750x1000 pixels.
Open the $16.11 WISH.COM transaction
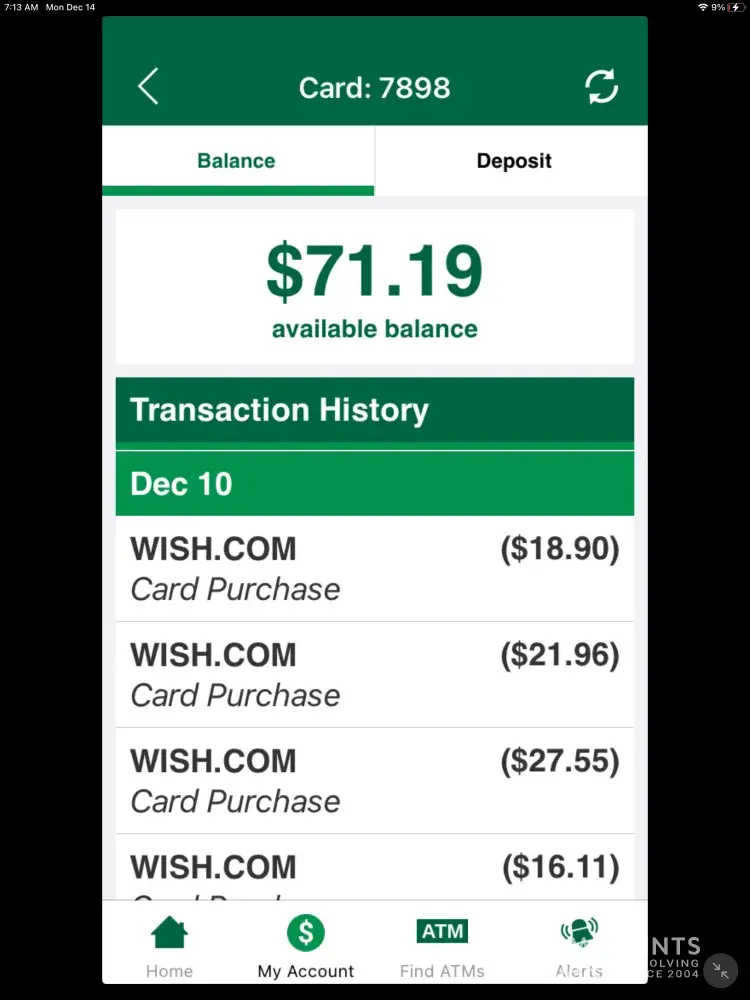pos(374,868)
